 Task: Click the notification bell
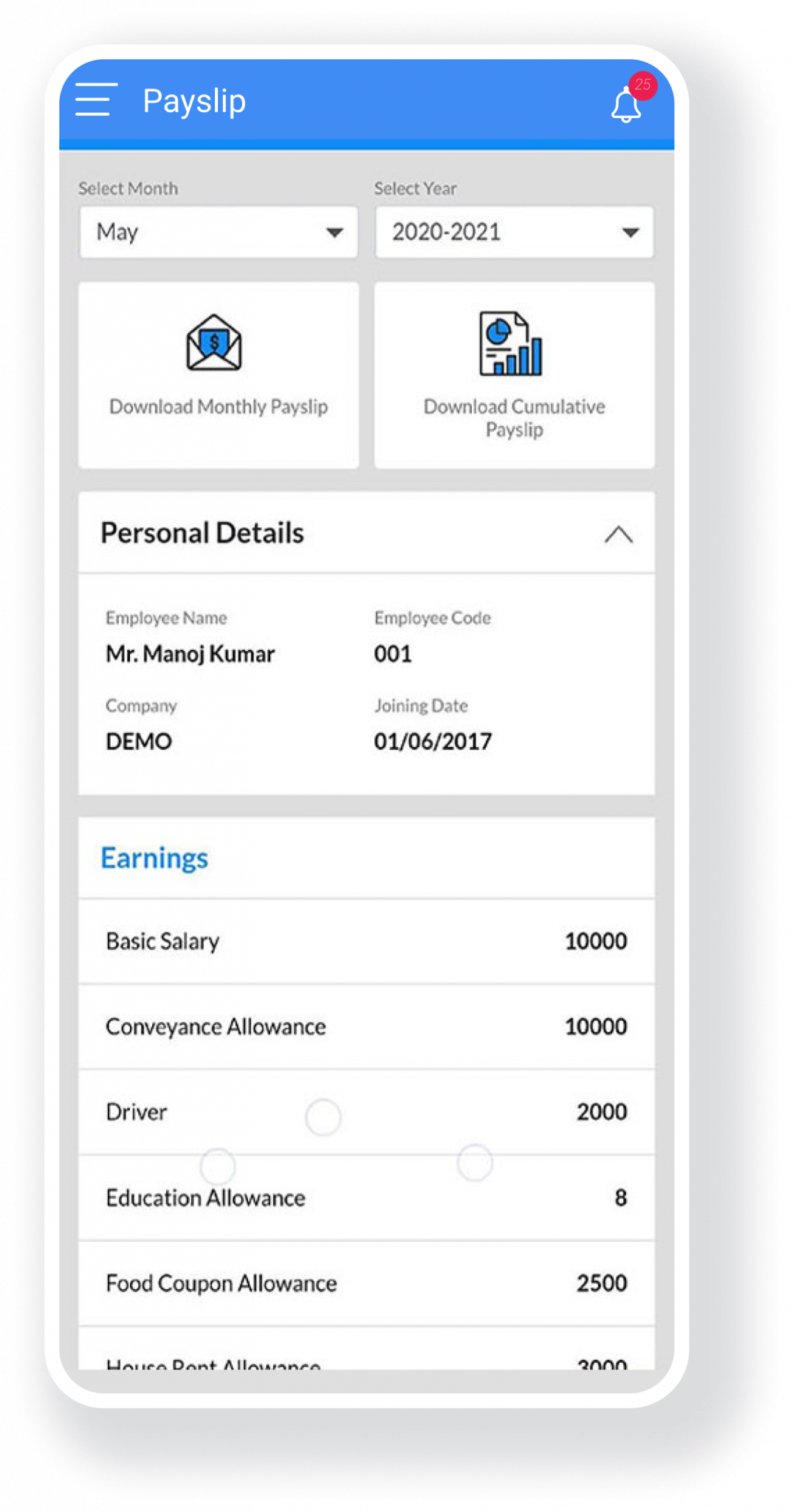coord(625,108)
